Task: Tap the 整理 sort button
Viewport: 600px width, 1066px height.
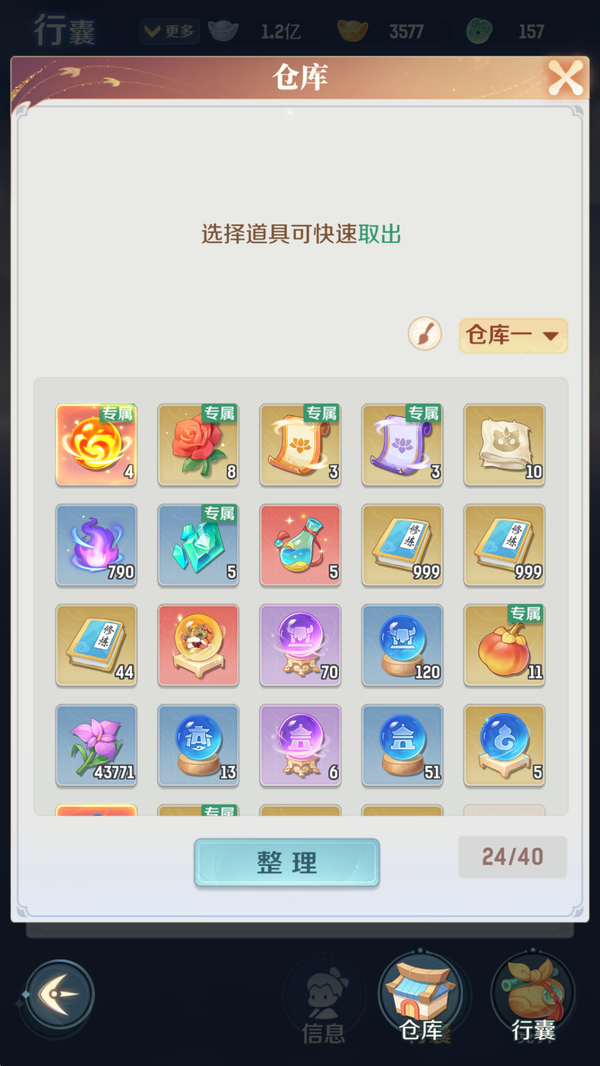Action: pyautogui.click(x=287, y=863)
